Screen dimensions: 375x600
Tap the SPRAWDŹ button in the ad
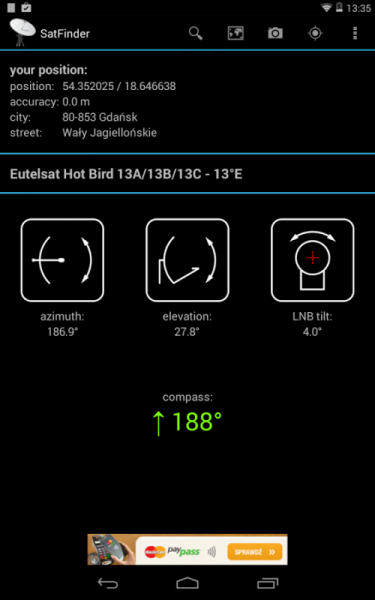(254, 552)
